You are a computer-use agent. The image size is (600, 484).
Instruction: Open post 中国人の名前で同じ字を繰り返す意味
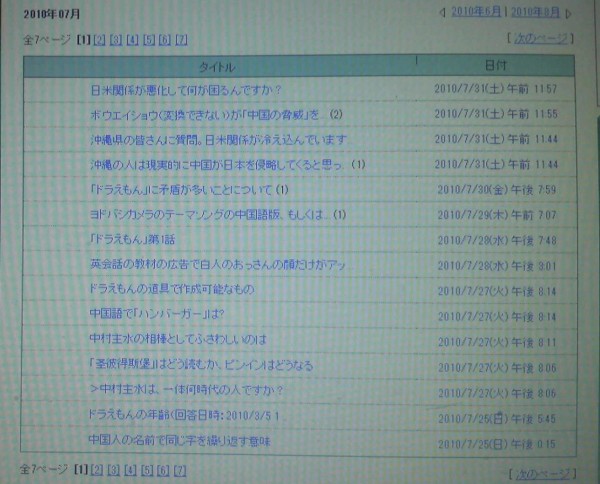pos(179,439)
